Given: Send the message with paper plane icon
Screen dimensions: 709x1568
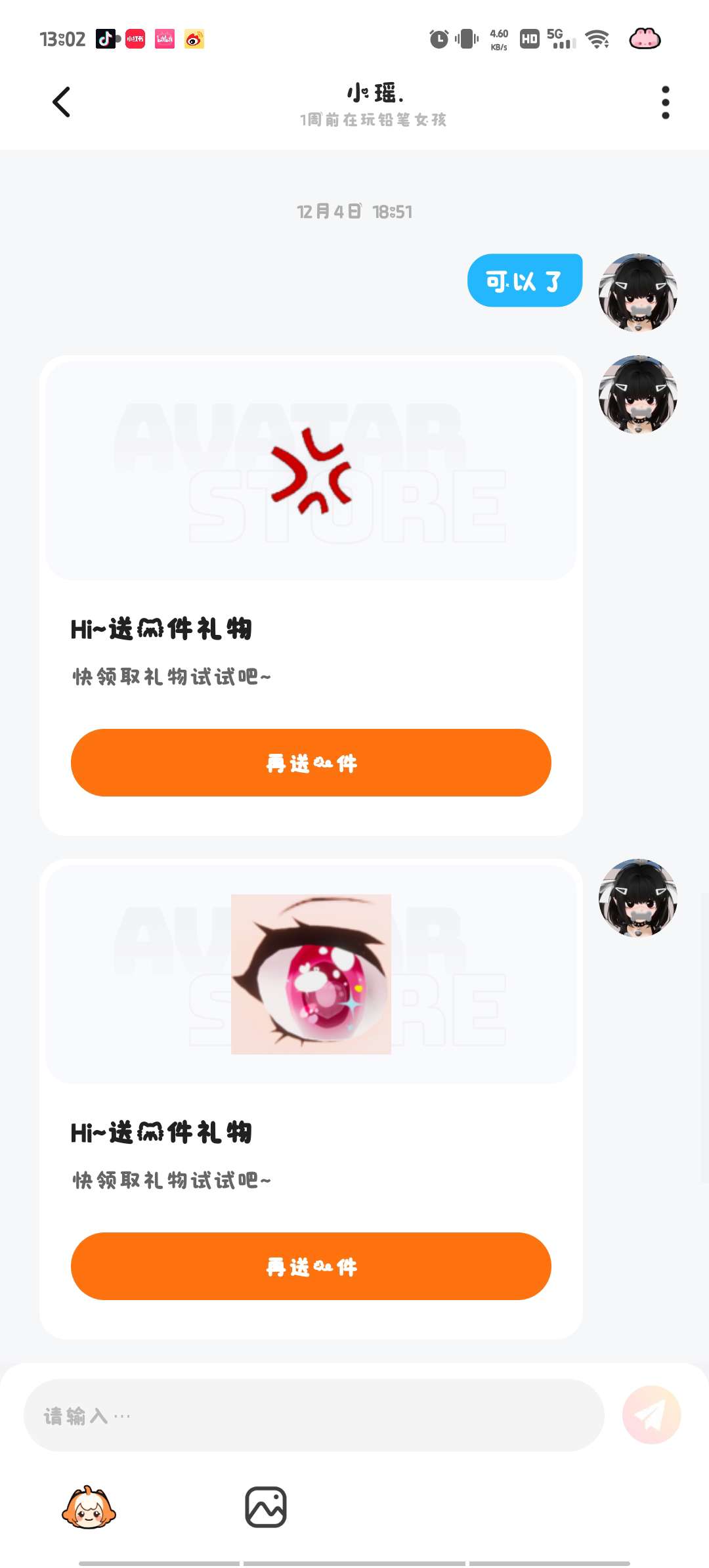Looking at the screenshot, I should pyautogui.click(x=651, y=1415).
